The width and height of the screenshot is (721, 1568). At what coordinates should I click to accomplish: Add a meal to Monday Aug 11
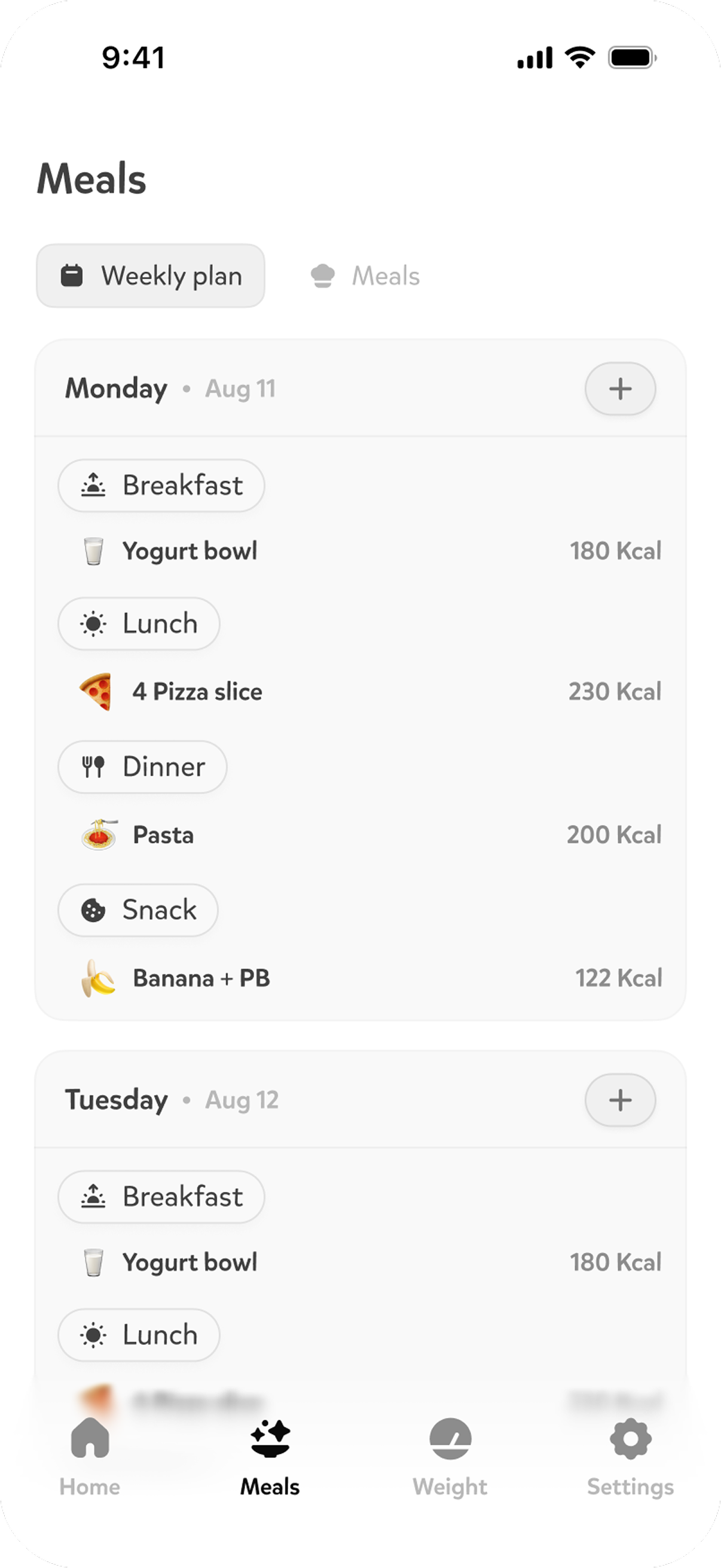619,389
